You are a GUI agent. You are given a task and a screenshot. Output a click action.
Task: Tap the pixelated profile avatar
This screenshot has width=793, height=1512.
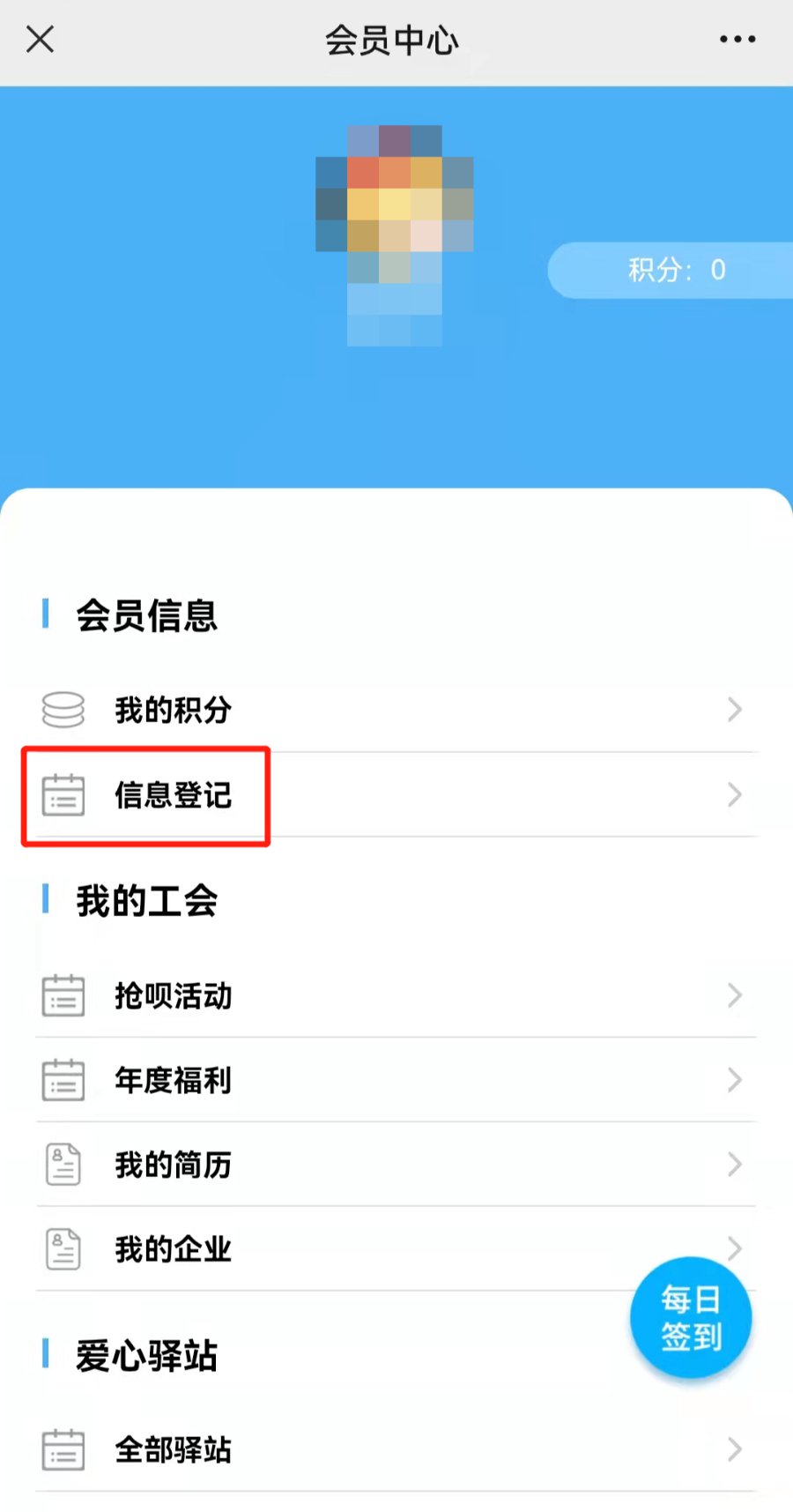394,235
